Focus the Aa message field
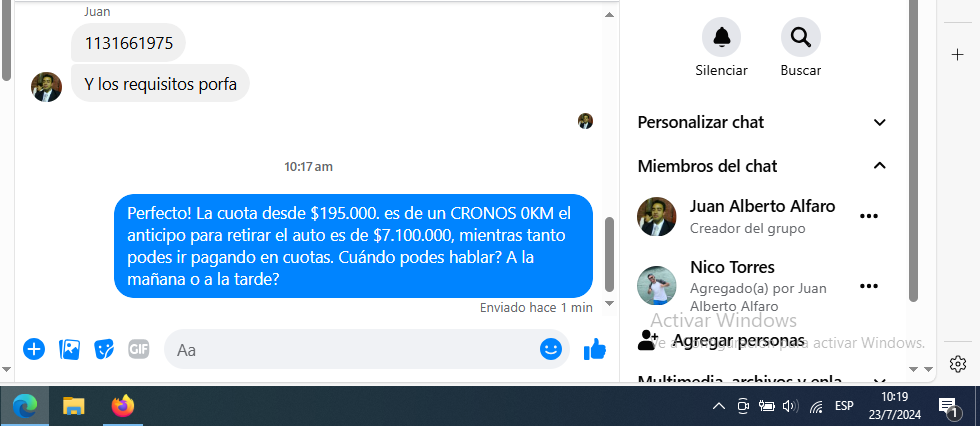Viewport: 980px width, 426px height. point(350,350)
